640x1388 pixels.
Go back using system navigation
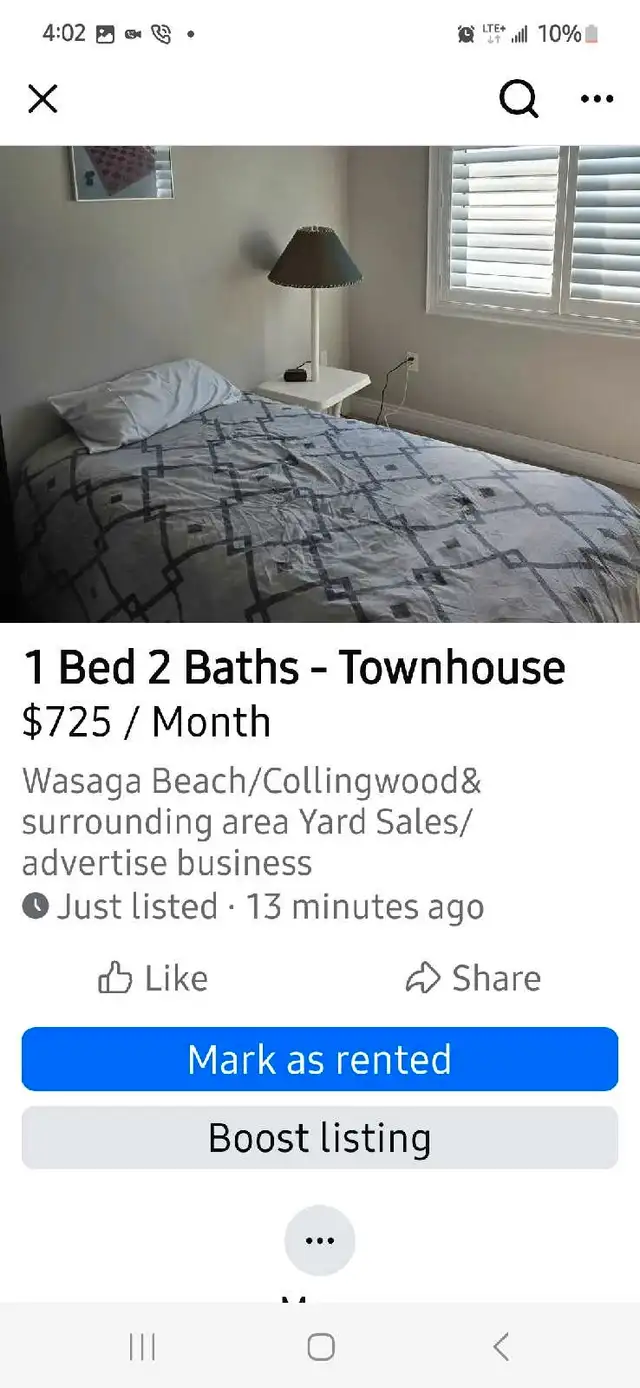click(501, 1347)
